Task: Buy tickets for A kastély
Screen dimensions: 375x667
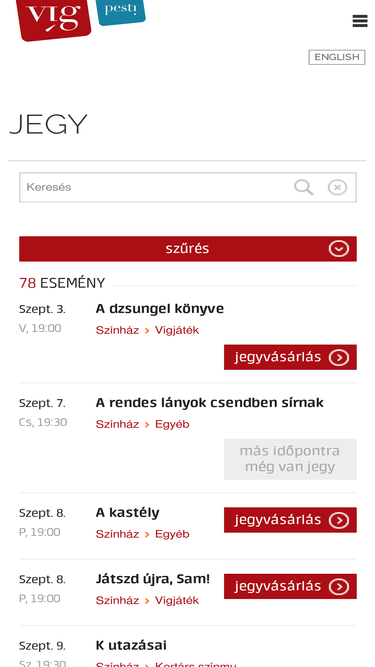Action: point(290,520)
